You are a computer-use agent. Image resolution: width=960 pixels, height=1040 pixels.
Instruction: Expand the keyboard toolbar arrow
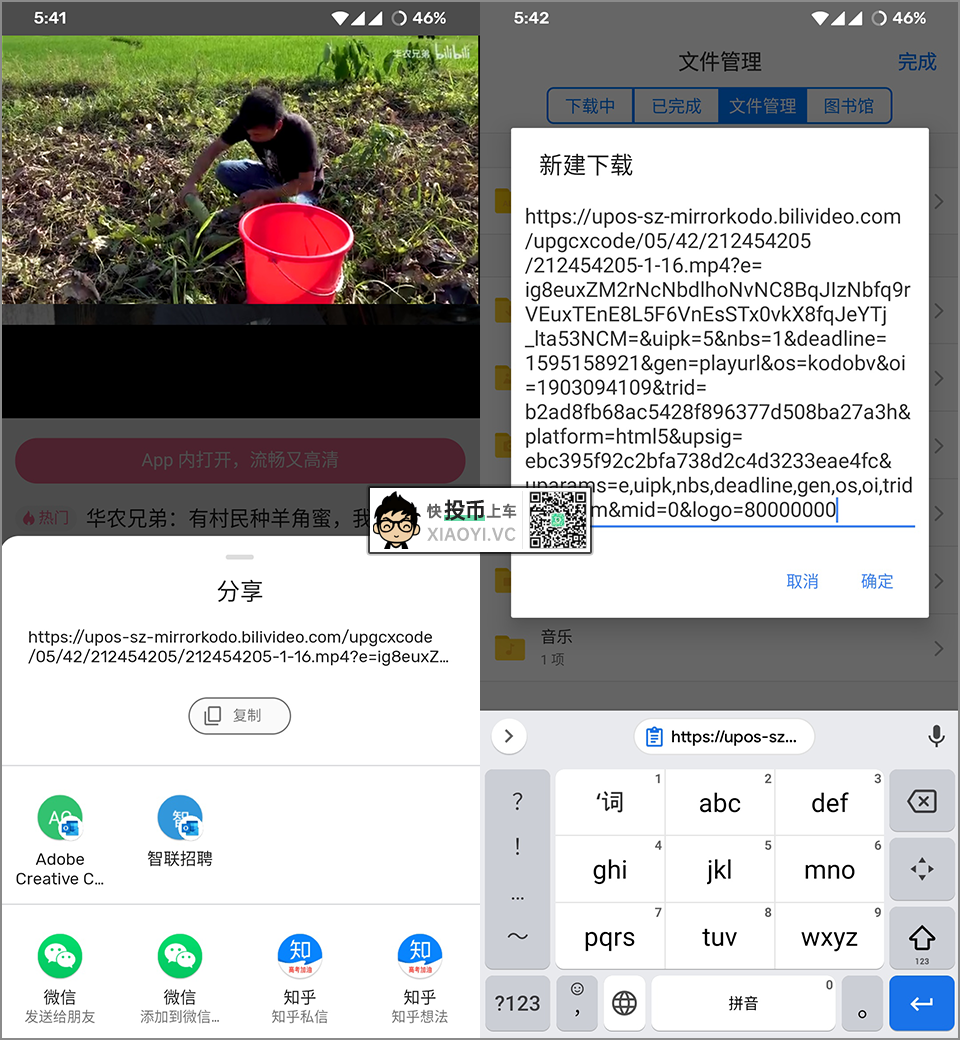pyautogui.click(x=509, y=737)
